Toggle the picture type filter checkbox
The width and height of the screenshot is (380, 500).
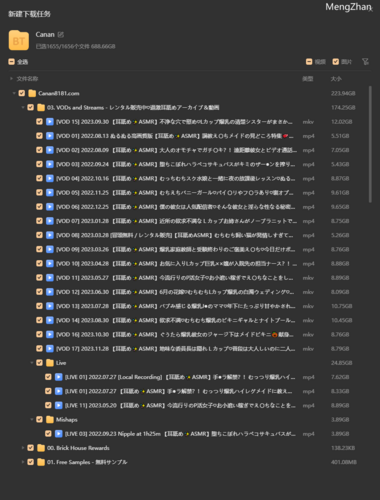pos(336,62)
